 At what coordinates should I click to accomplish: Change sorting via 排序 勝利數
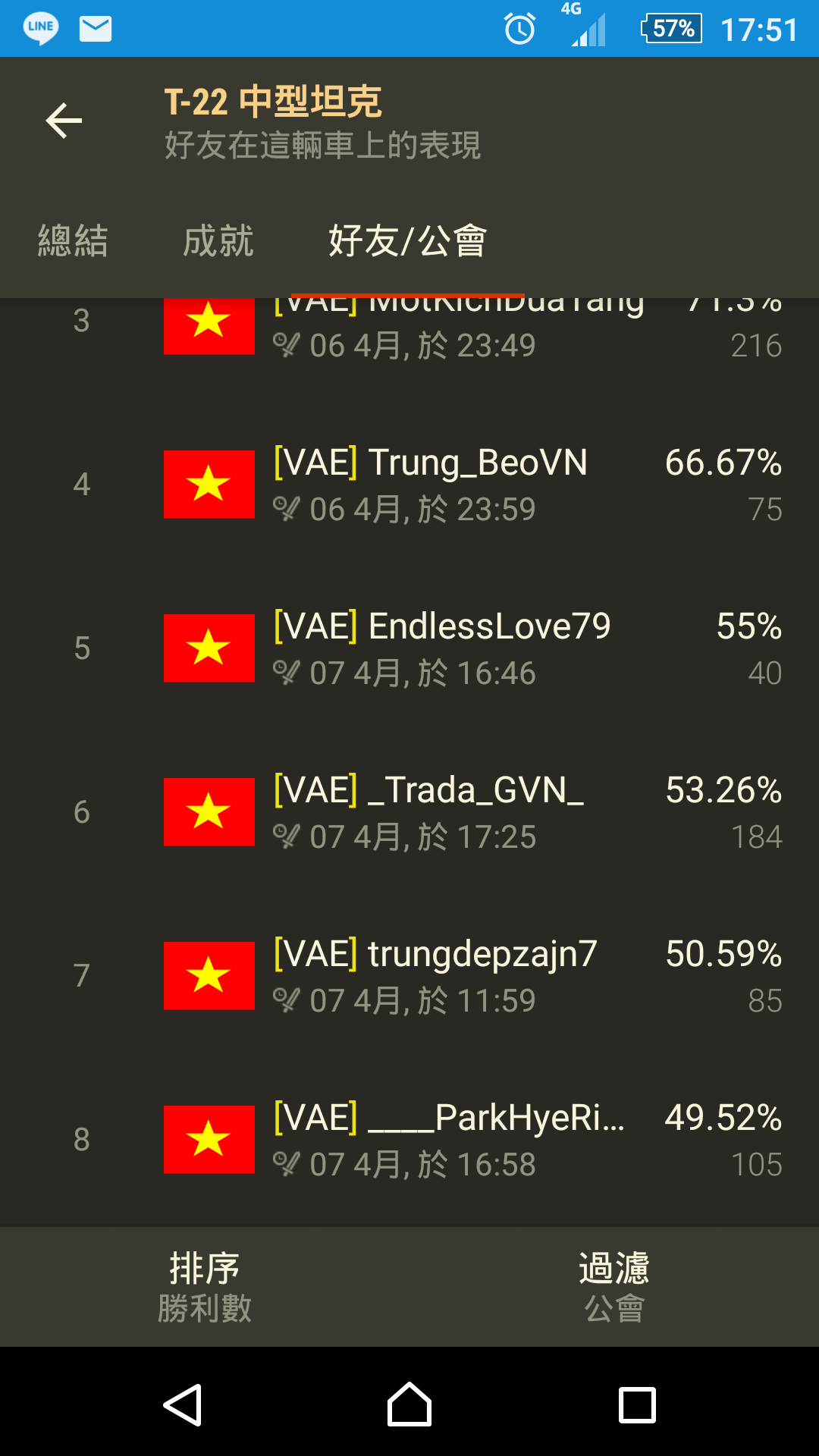tap(205, 1287)
